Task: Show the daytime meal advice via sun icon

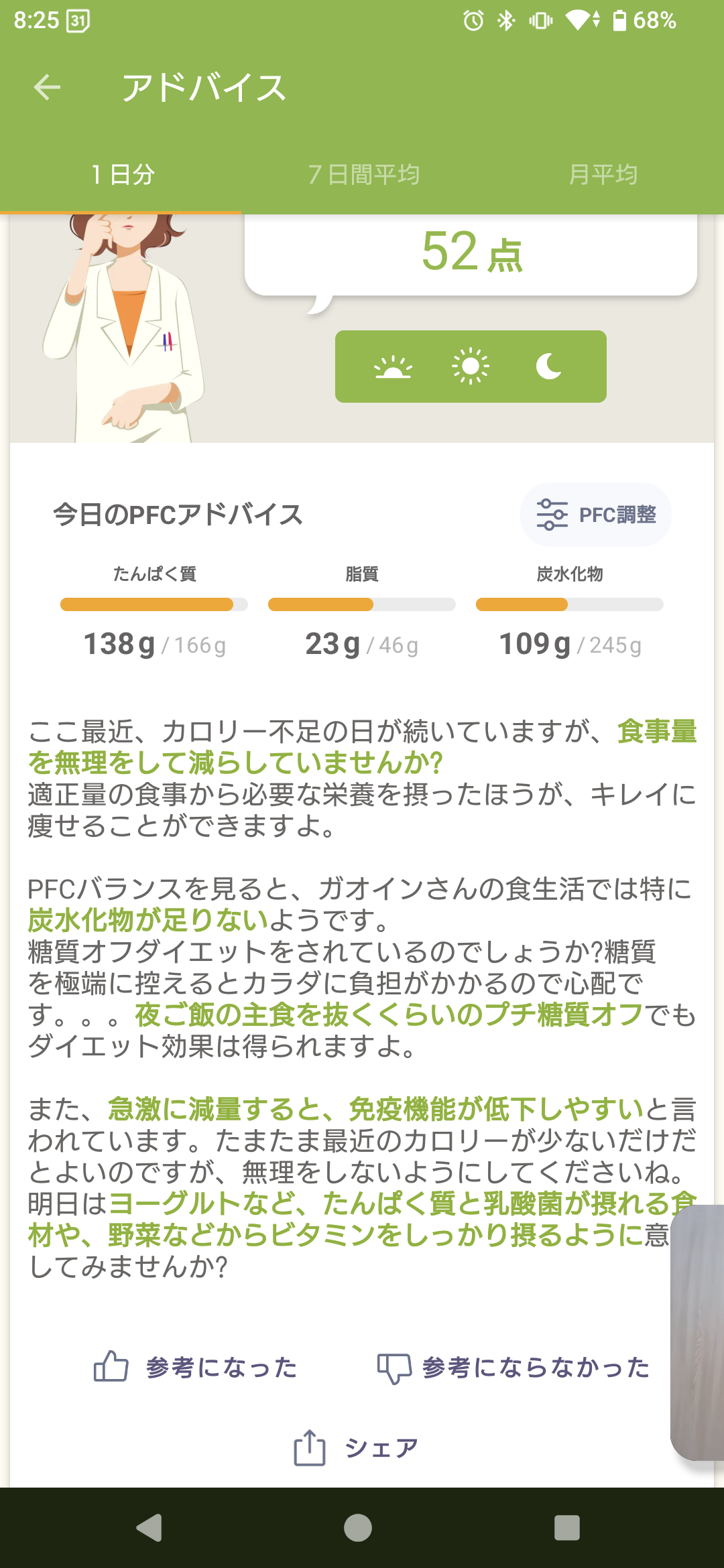Action: pos(471,367)
